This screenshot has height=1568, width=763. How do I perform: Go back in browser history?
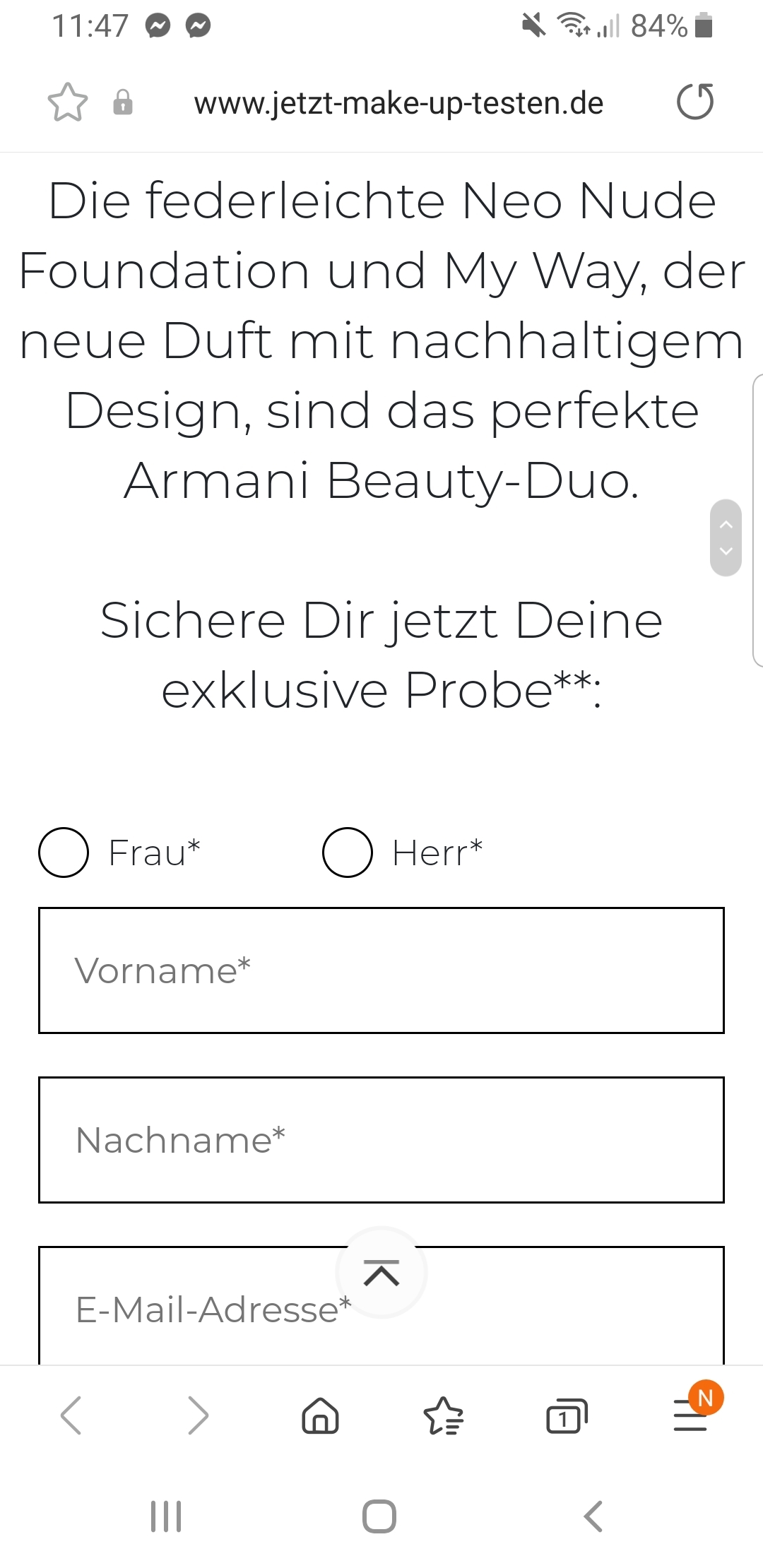coord(71,1415)
